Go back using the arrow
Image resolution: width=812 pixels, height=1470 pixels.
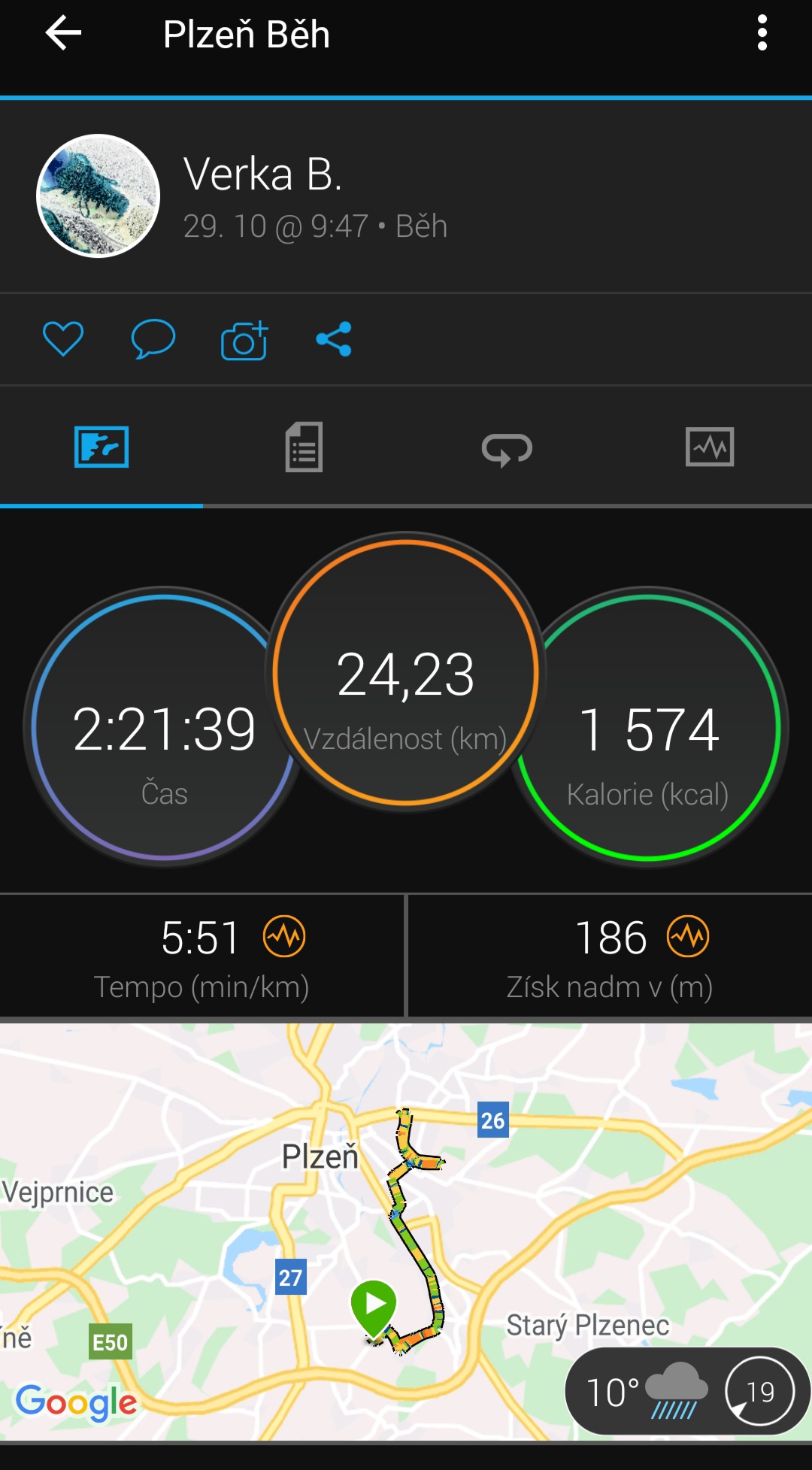pyautogui.click(x=63, y=34)
